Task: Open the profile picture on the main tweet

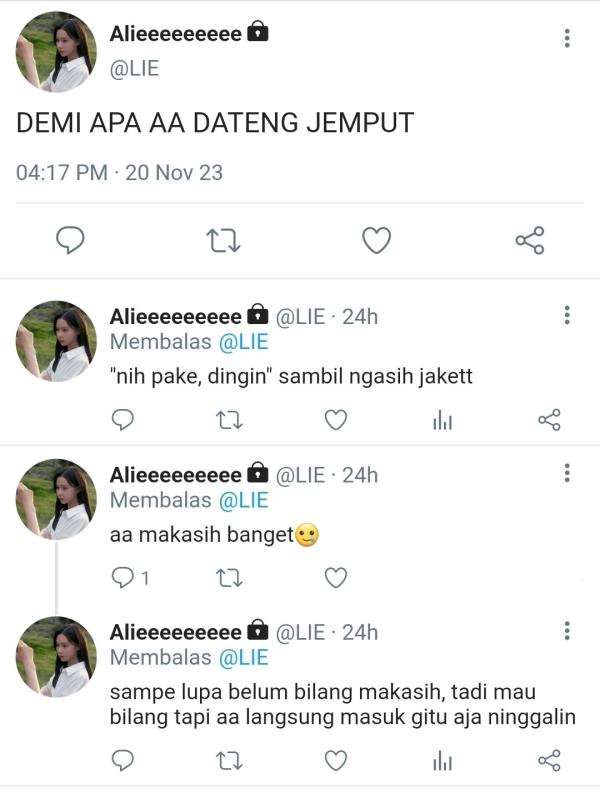Action: (56, 52)
